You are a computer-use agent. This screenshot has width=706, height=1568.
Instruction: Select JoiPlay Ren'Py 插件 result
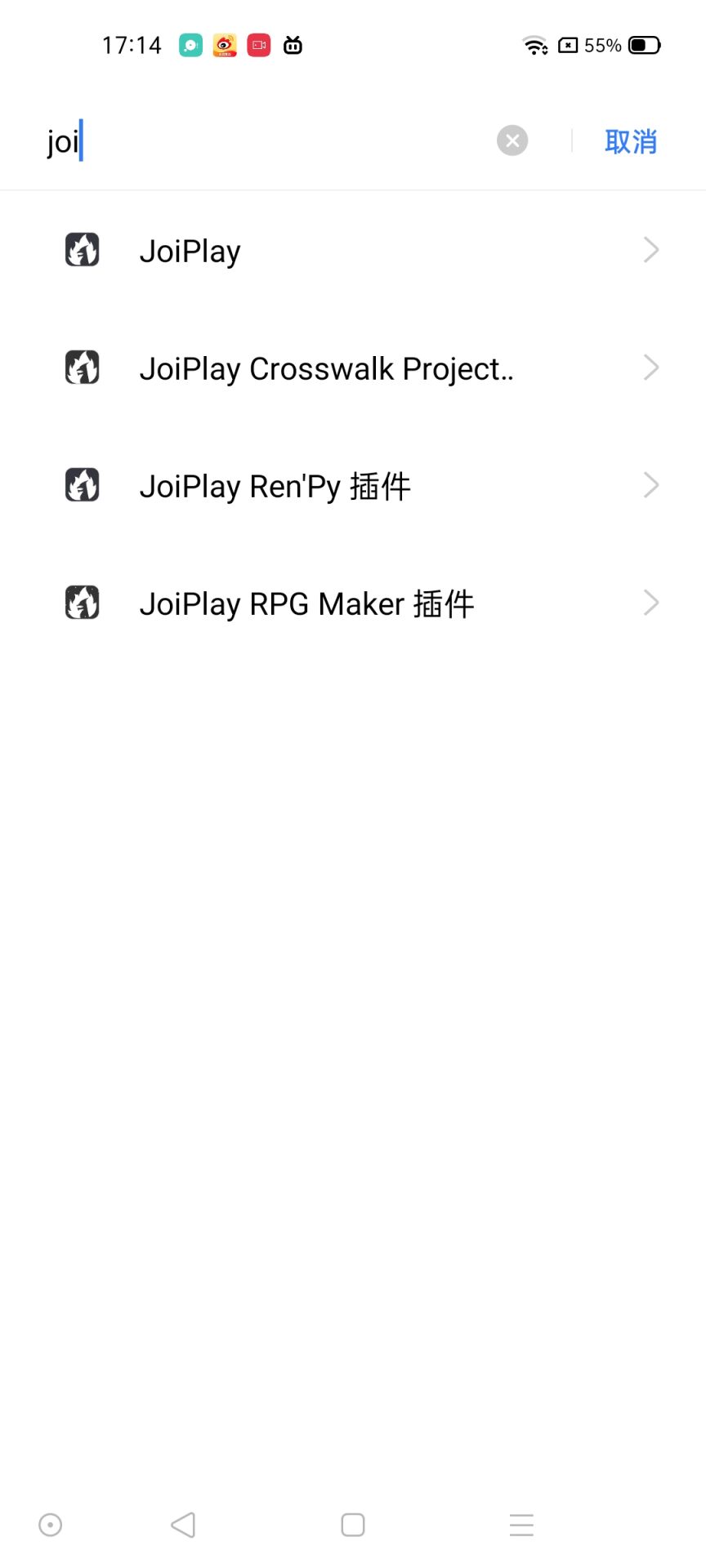[353, 486]
